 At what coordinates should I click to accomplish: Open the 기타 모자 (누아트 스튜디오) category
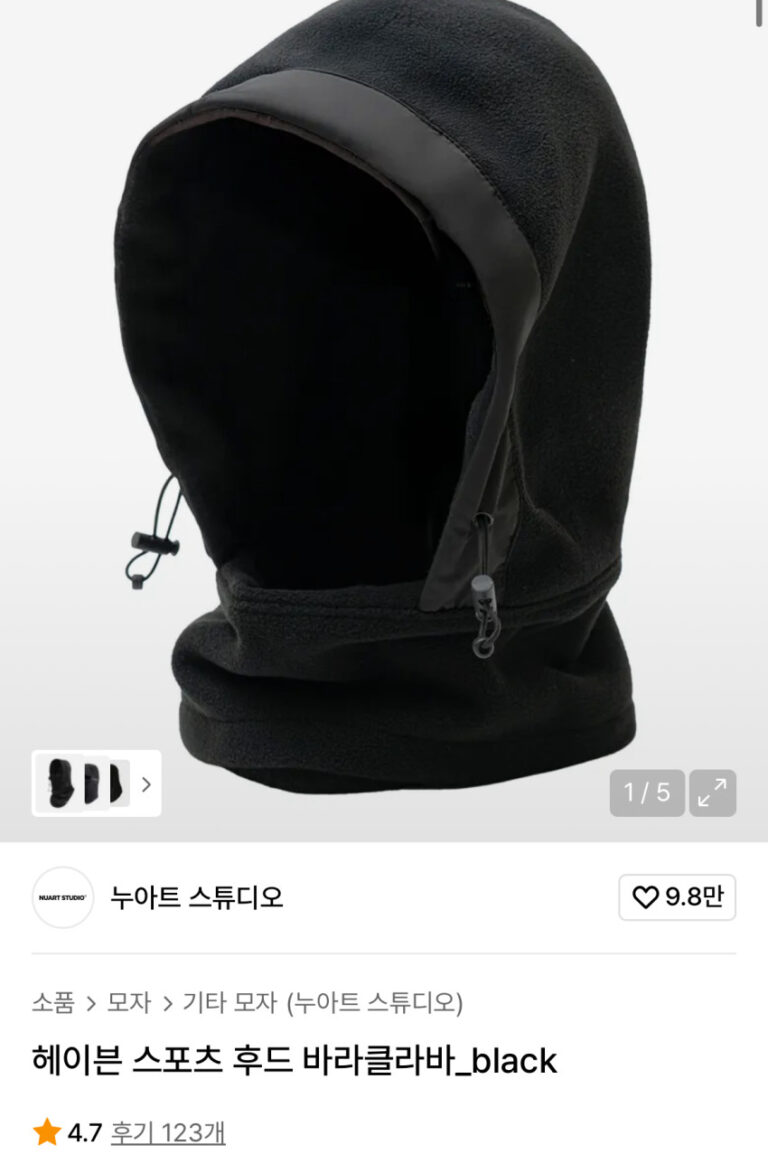322,1002
